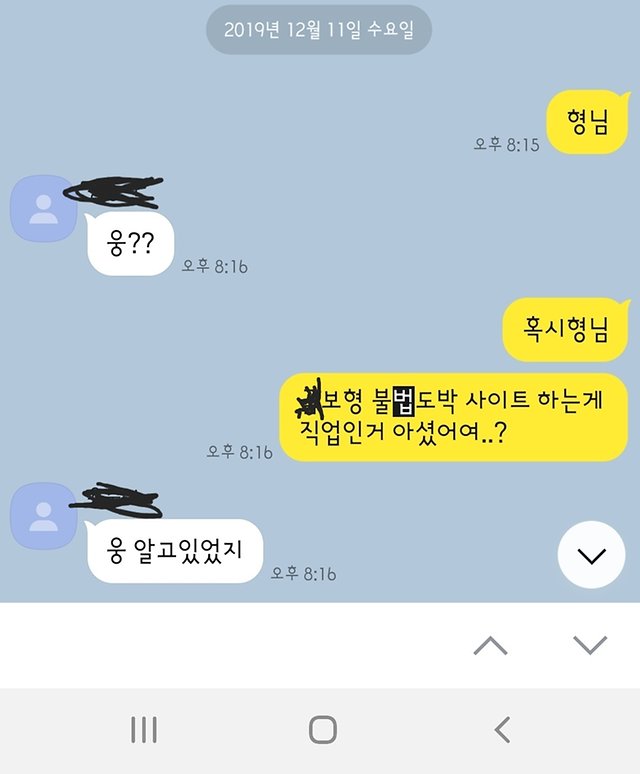Tap the system back button
640x774 pixels.
[503, 730]
